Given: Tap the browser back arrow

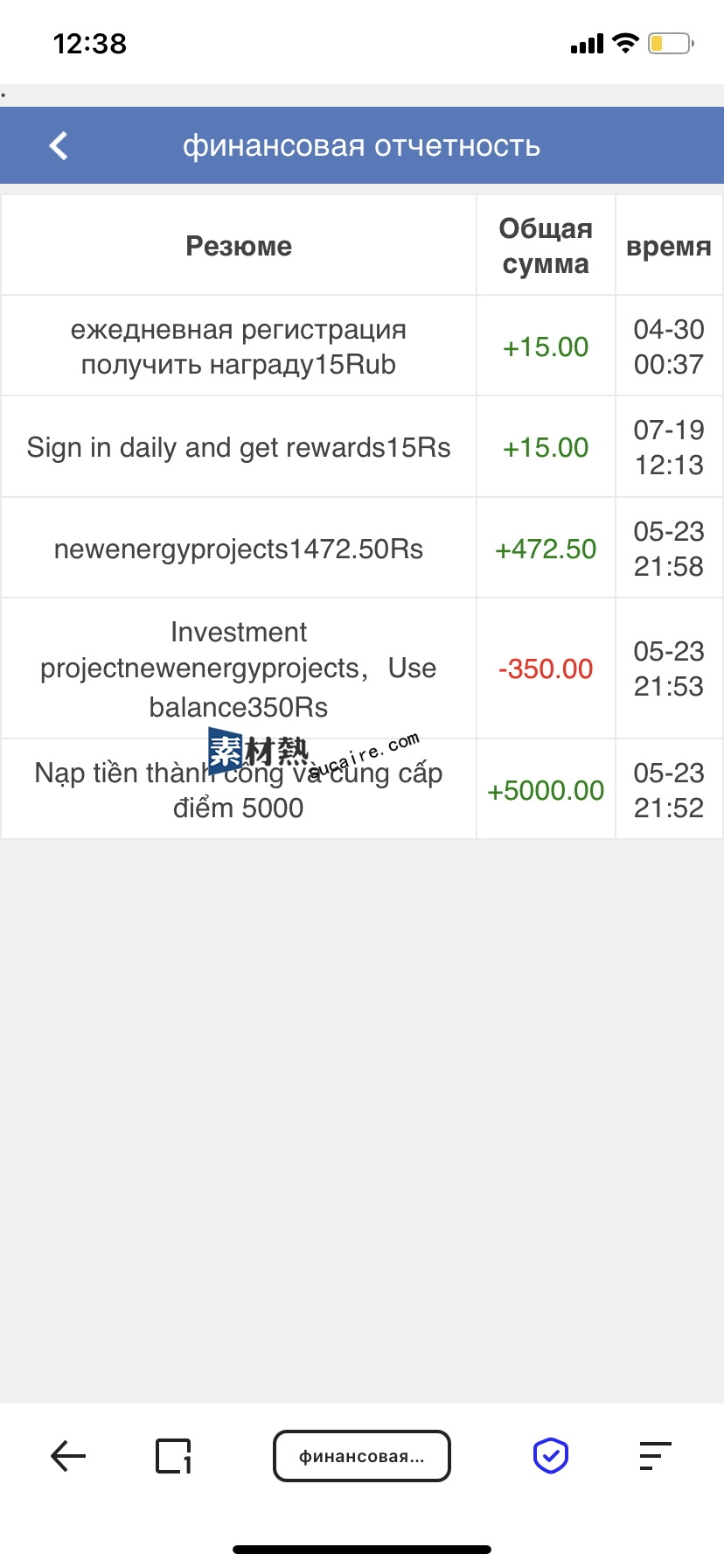Looking at the screenshot, I should [x=68, y=1456].
